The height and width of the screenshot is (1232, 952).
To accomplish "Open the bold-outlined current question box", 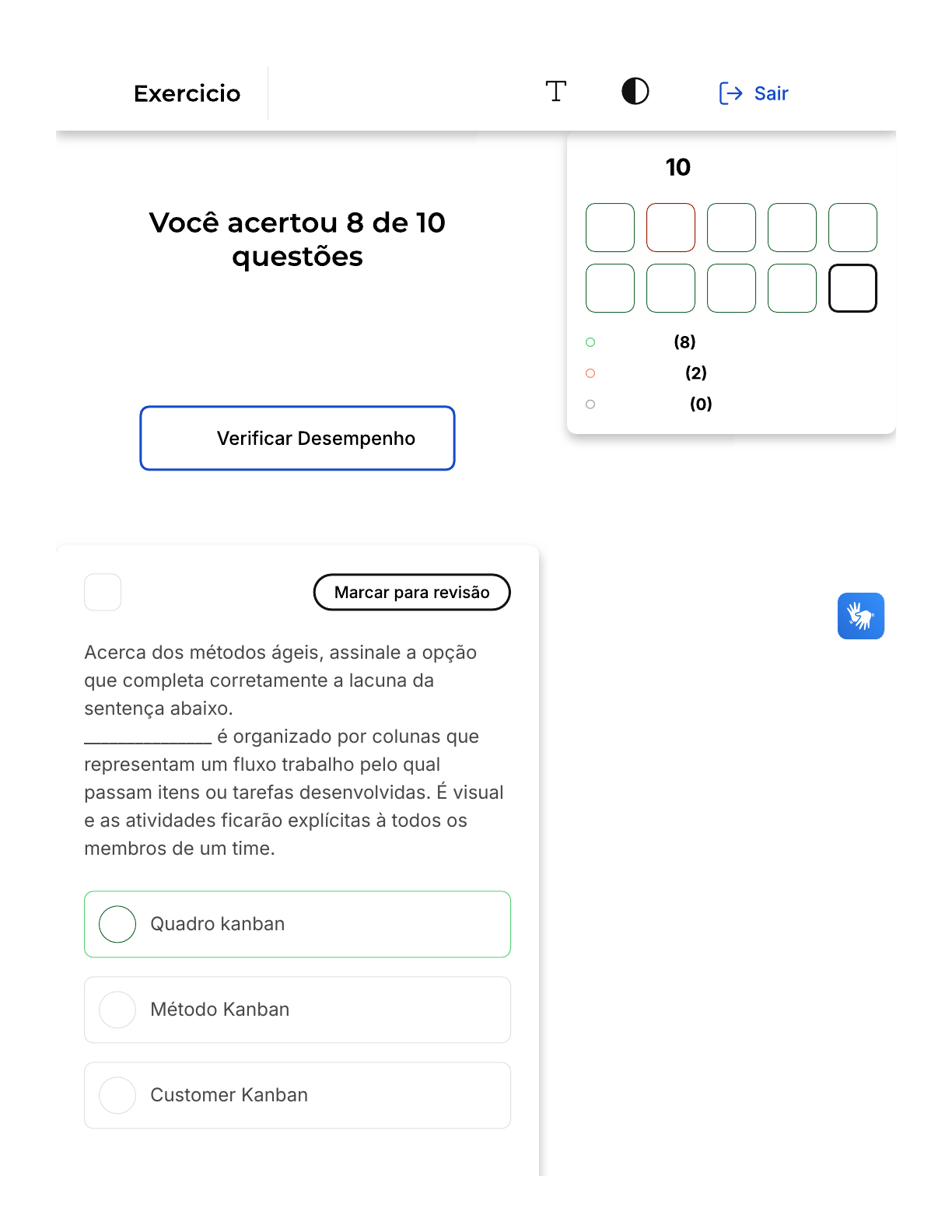I will (x=852, y=289).
